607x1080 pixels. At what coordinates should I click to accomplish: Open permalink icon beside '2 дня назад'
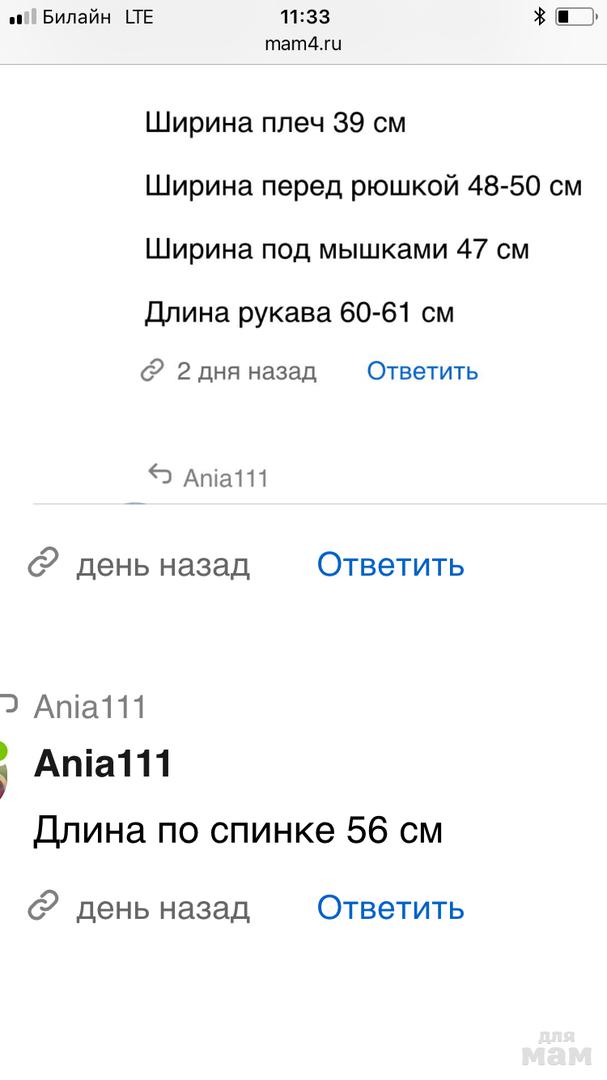pyautogui.click(x=152, y=371)
